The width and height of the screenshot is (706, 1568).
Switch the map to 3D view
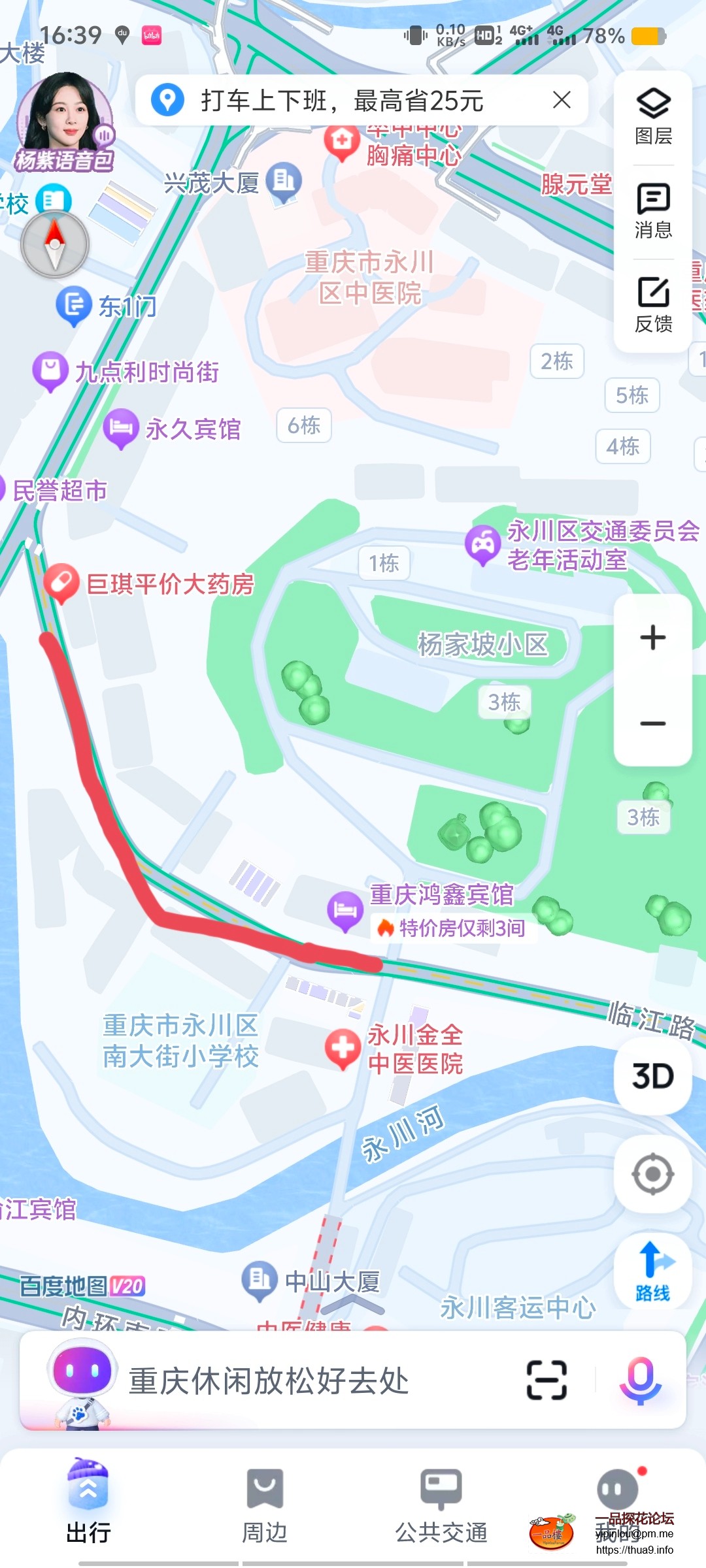[x=652, y=1075]
